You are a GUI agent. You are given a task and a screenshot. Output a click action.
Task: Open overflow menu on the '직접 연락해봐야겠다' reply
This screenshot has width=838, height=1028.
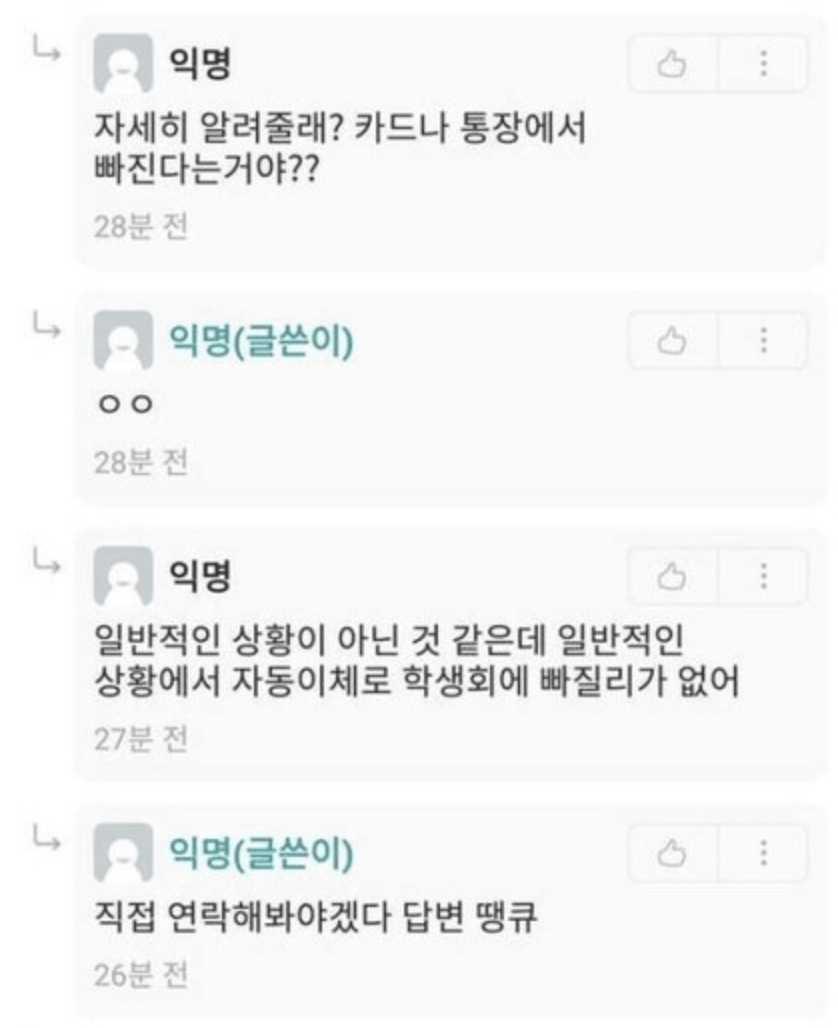point(763,854)
